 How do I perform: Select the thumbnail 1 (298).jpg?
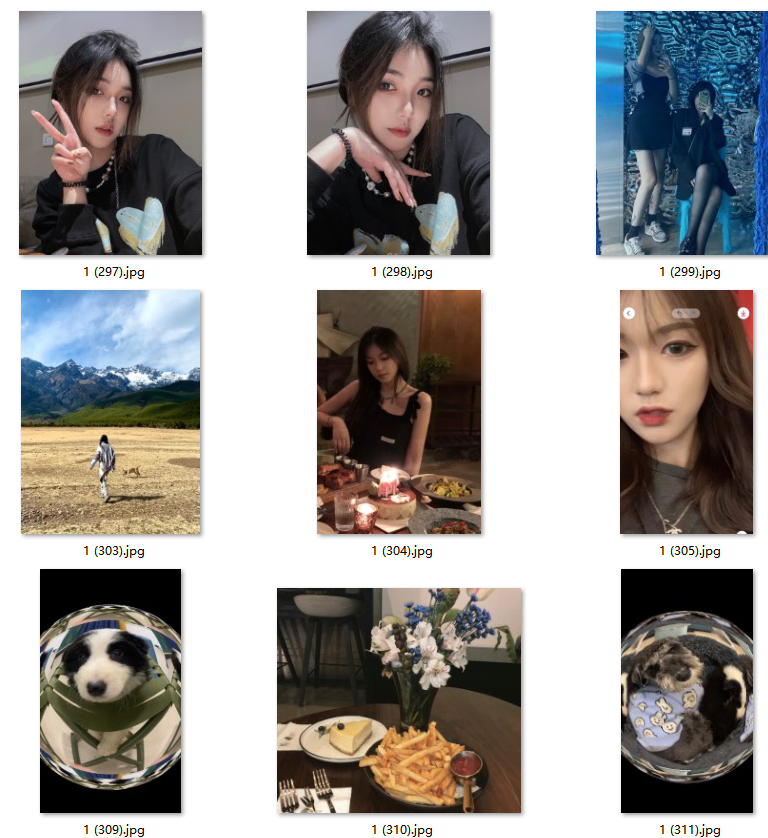click(x=398, y=133)
